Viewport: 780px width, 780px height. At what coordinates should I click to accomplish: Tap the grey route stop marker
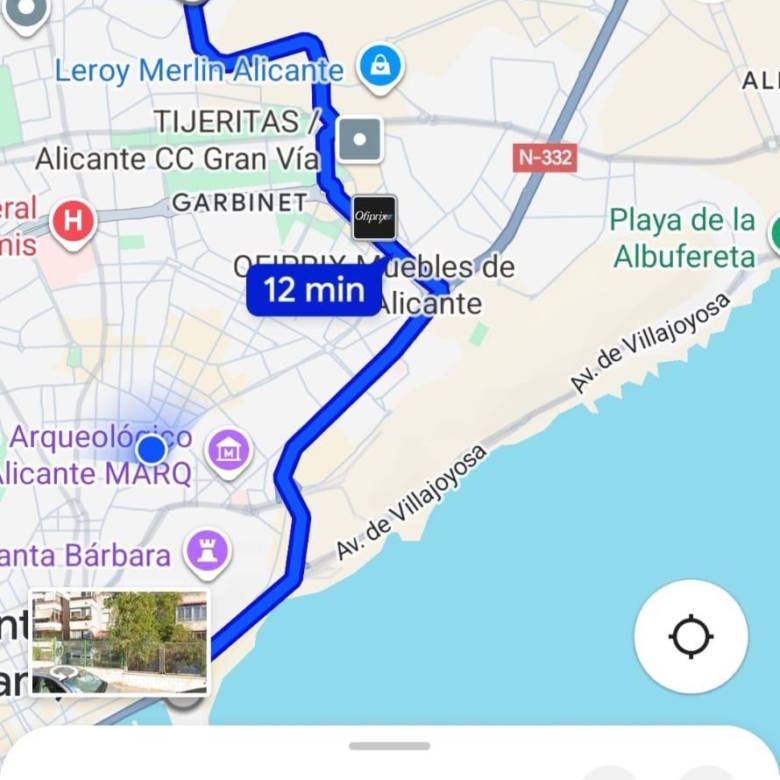(359, 138)
